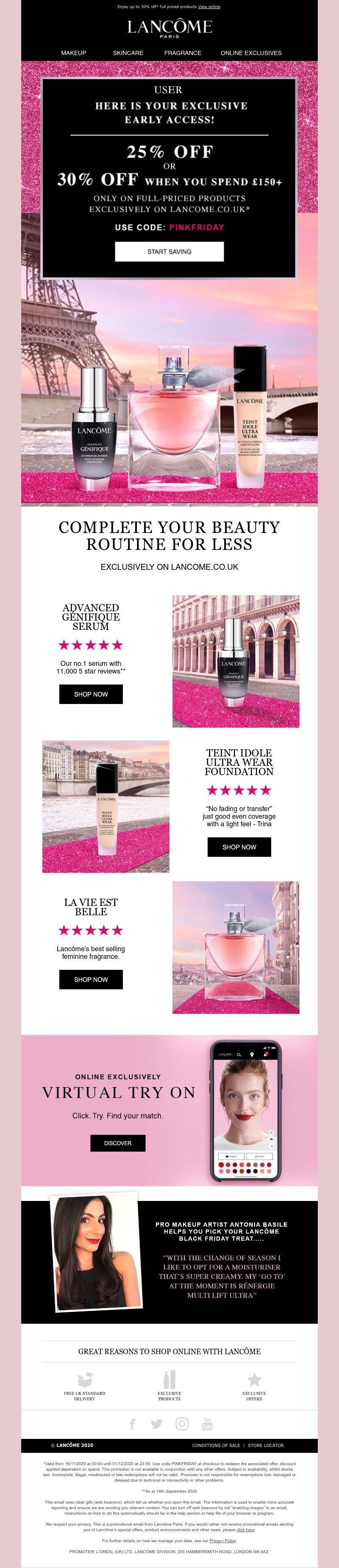Open Online Exclusives

[x=250, y=53]
